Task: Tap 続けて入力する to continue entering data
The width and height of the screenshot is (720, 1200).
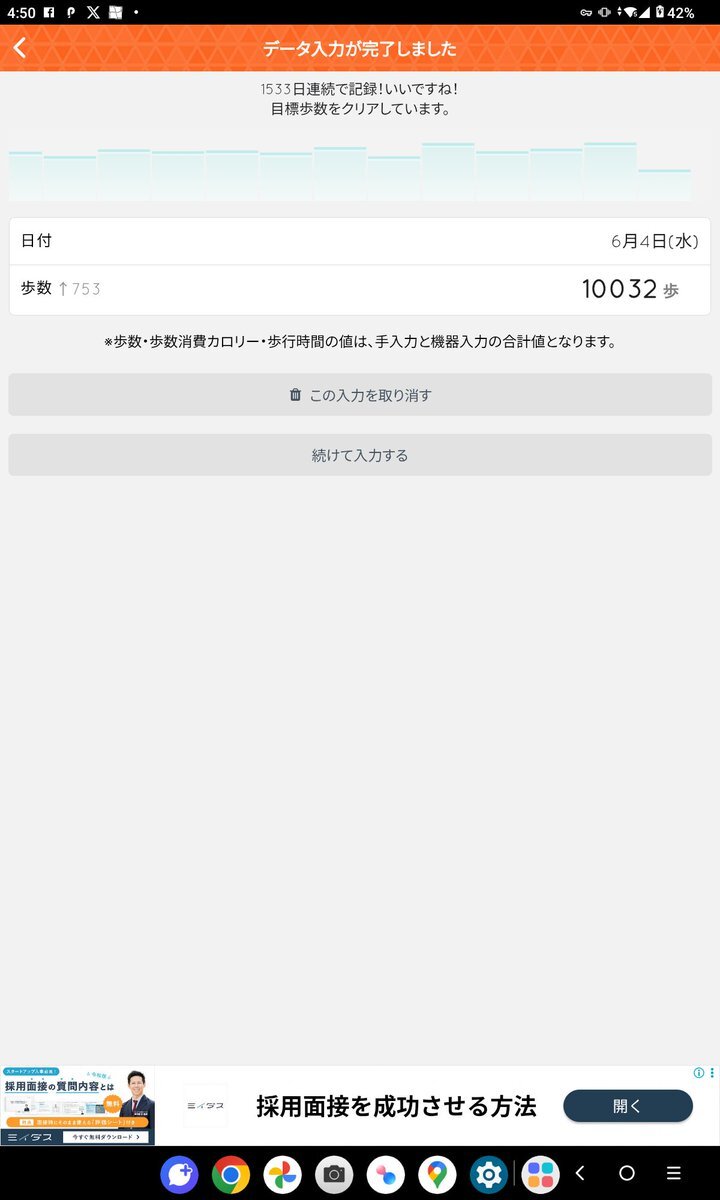Action: 360,455
